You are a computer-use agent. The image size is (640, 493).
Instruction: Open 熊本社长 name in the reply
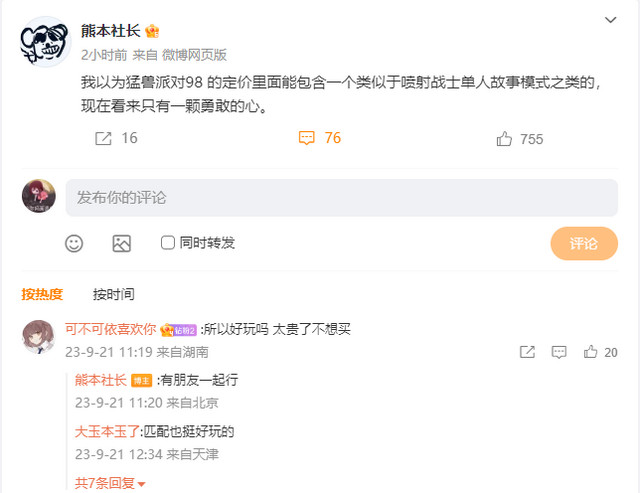tap(101, 380)
